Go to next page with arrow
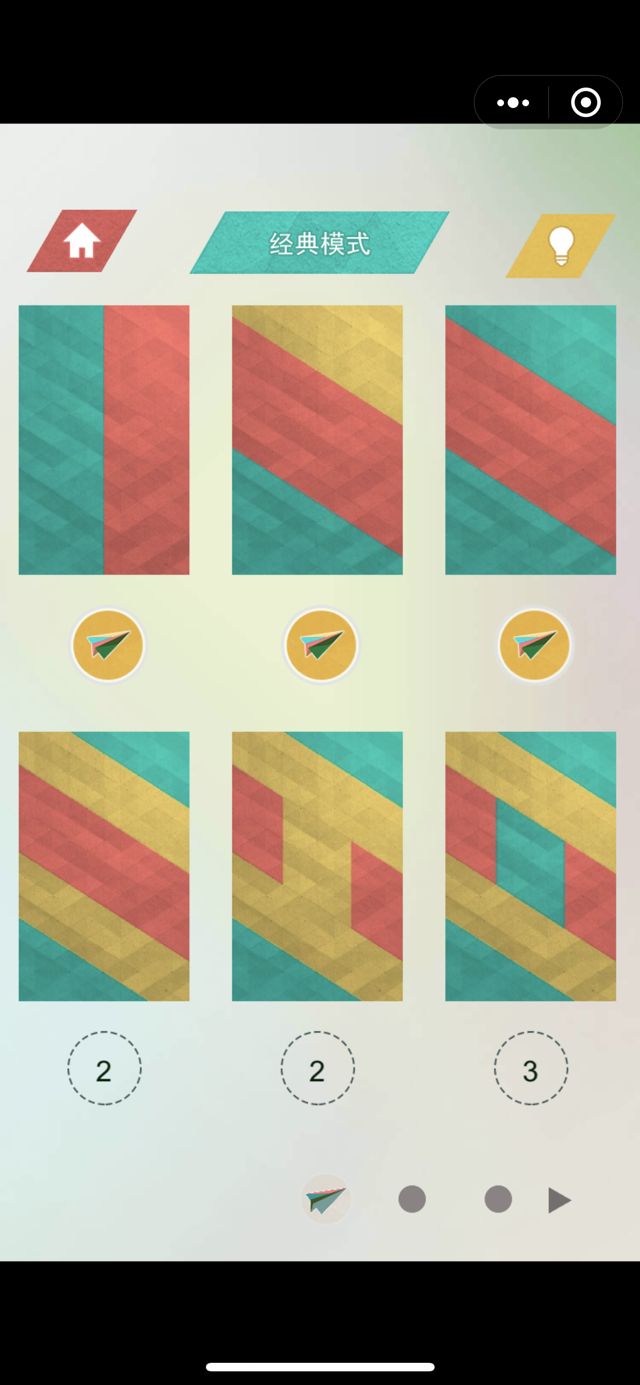The height and width of the screenshot is (1385, 640). [559, 1200]
